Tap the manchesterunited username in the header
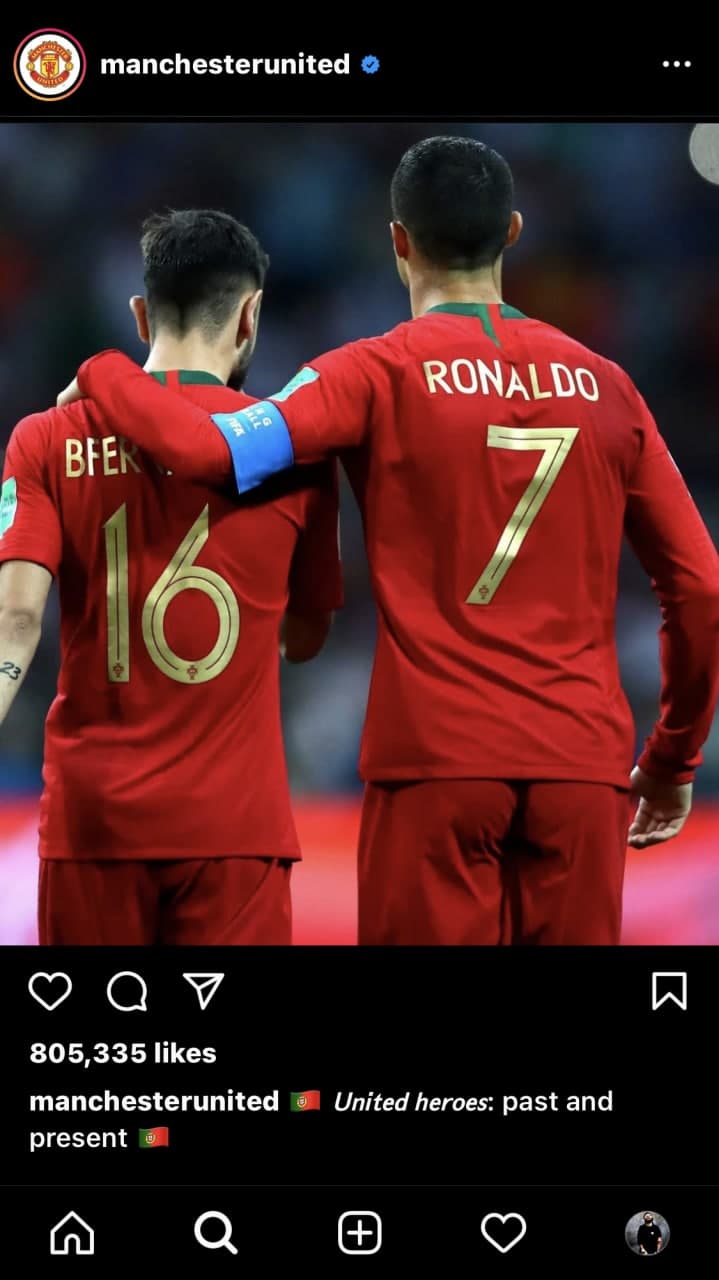 [x=225, y=64]
